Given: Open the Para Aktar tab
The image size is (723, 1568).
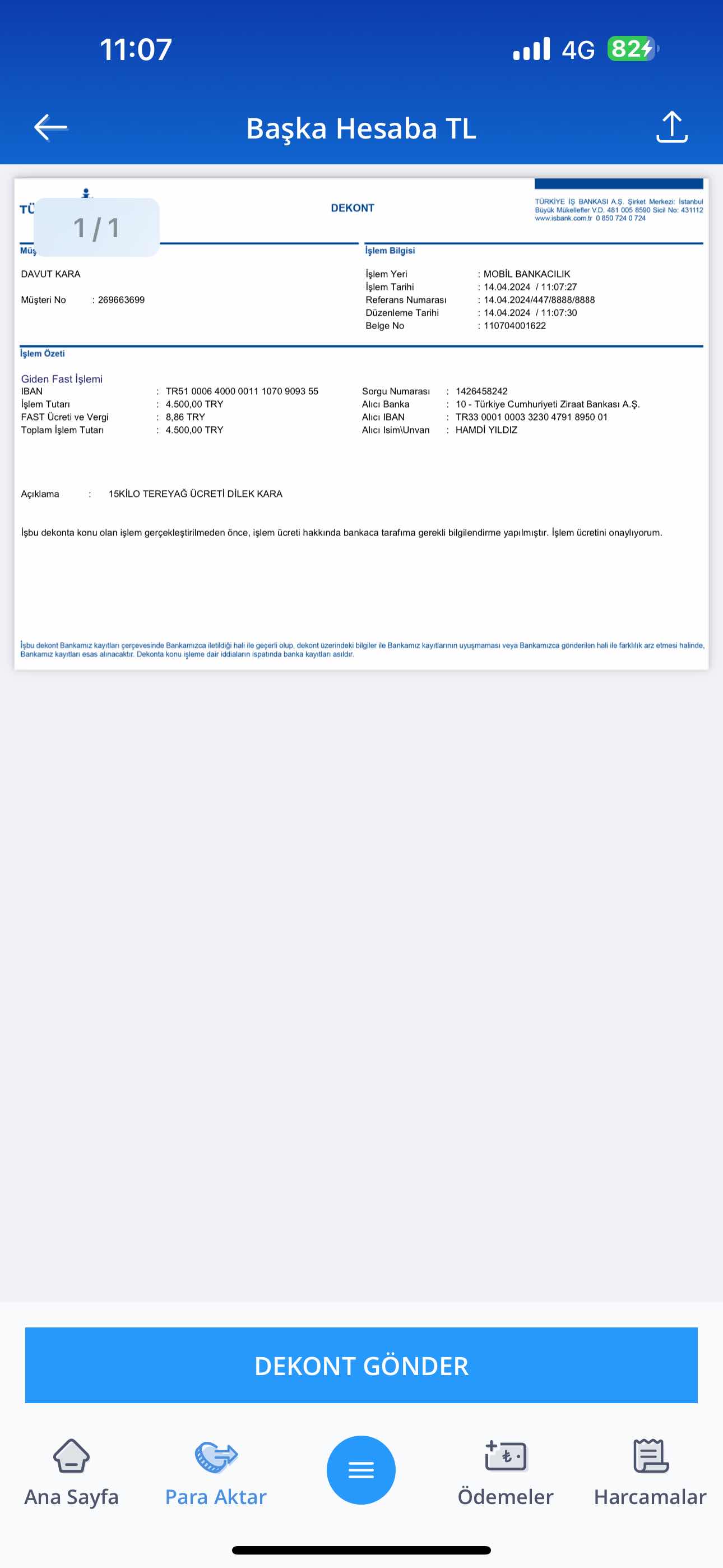Looking at the screenshot, I should [216, 1471].
